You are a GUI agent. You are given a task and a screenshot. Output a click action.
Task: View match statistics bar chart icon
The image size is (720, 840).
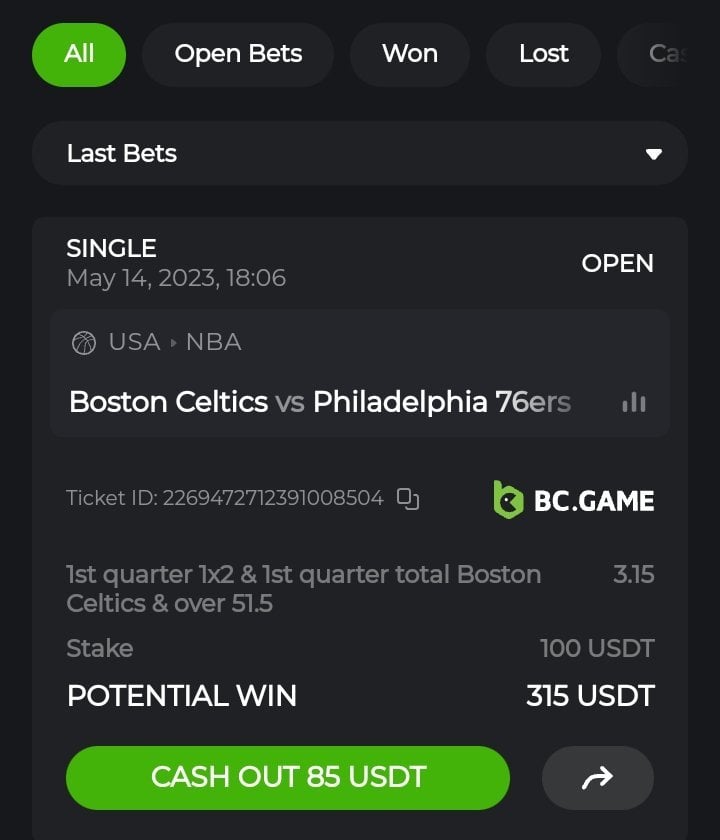tap(634, 402)
